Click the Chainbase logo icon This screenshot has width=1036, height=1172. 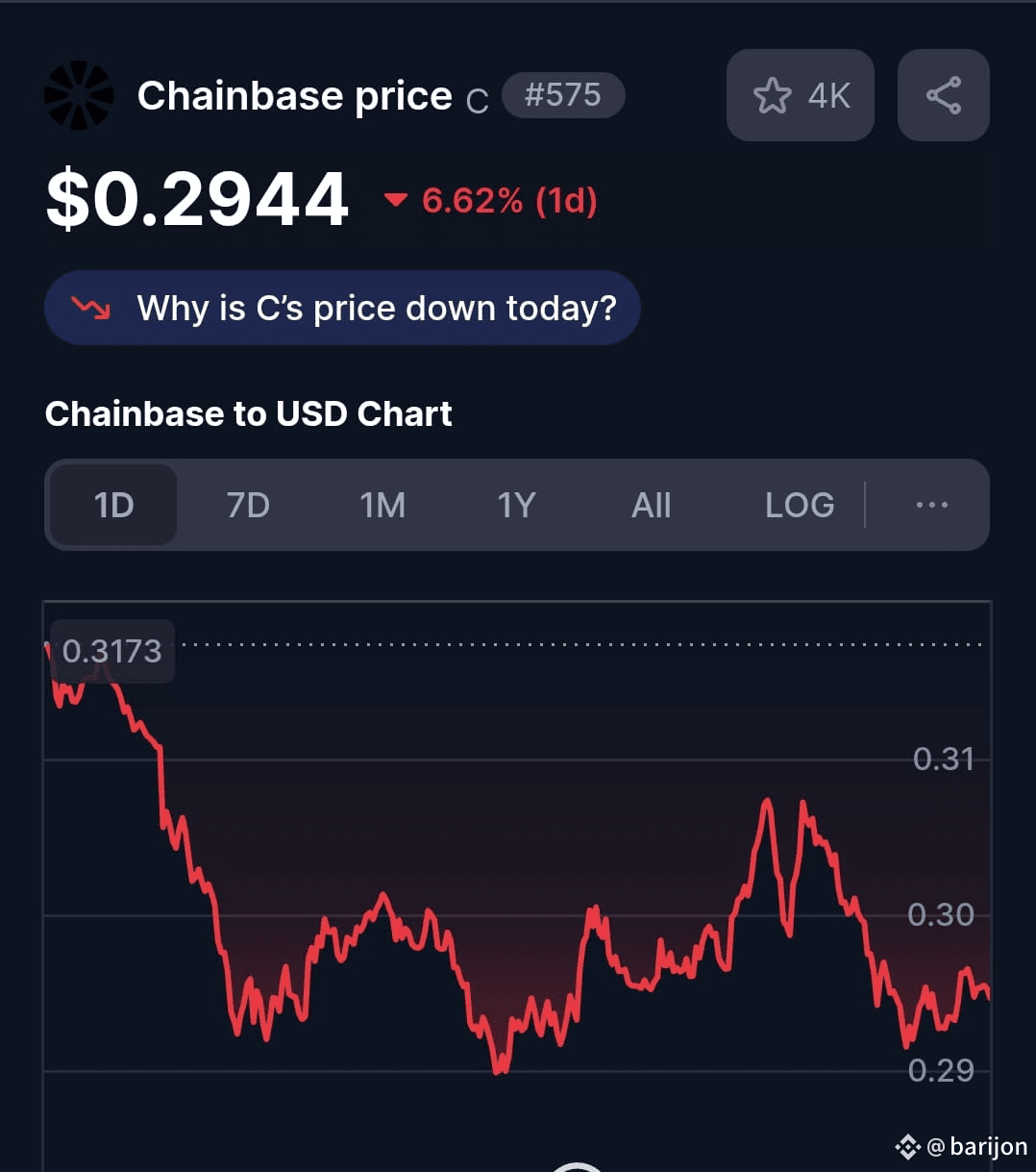point(79,95)
